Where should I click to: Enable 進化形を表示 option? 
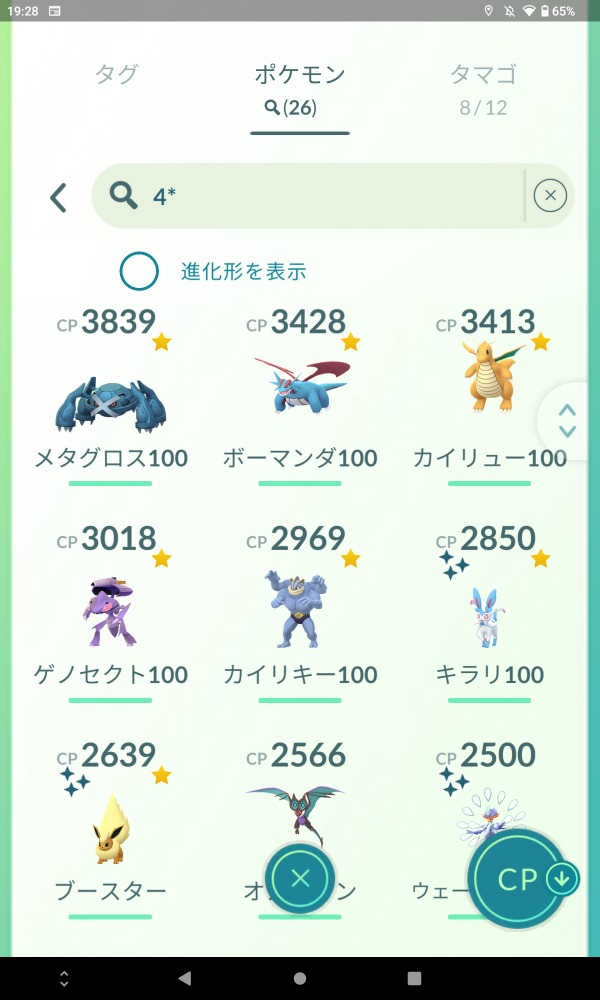click(139, 271)
